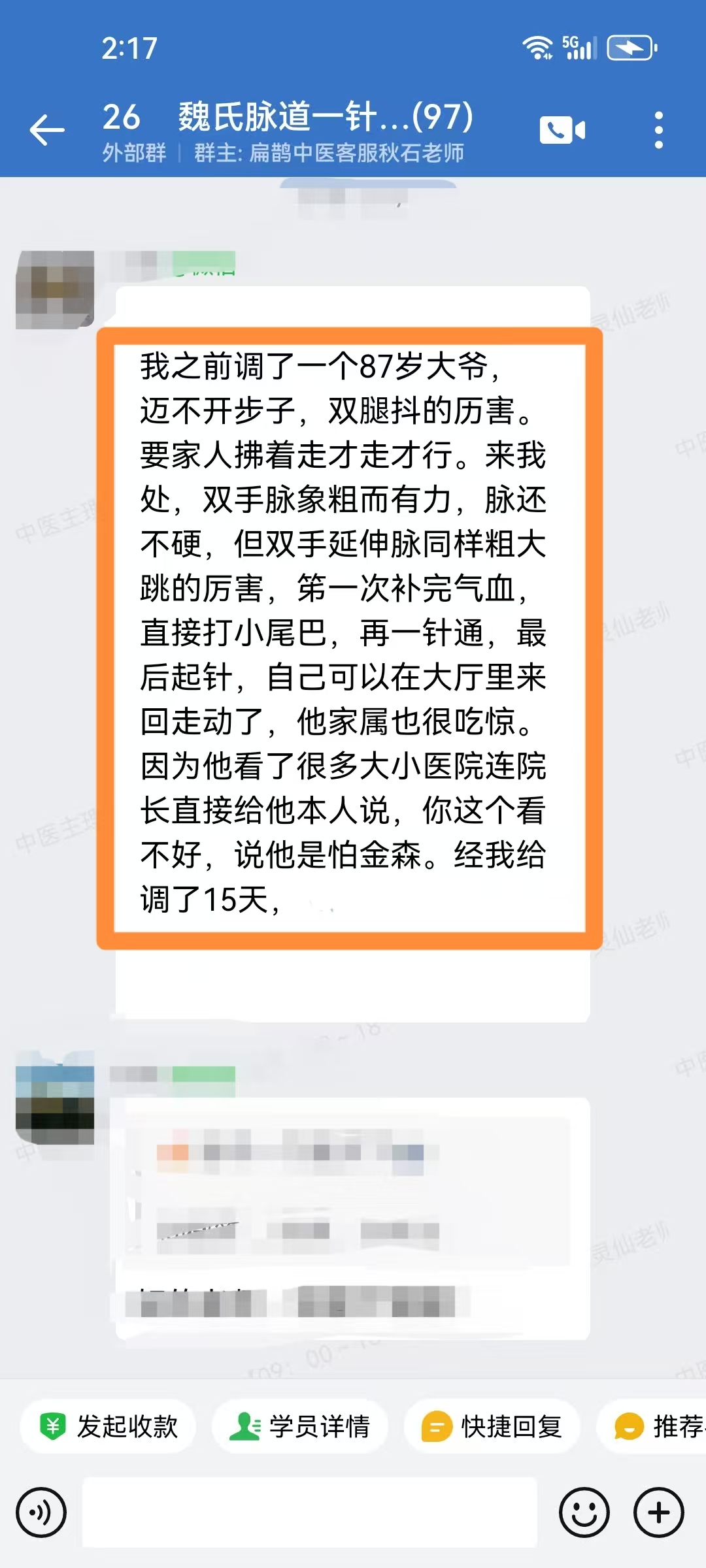Viewport: 706px width, 1568px height.
Task: Open the emoji picker
Action: point(584,1512)
